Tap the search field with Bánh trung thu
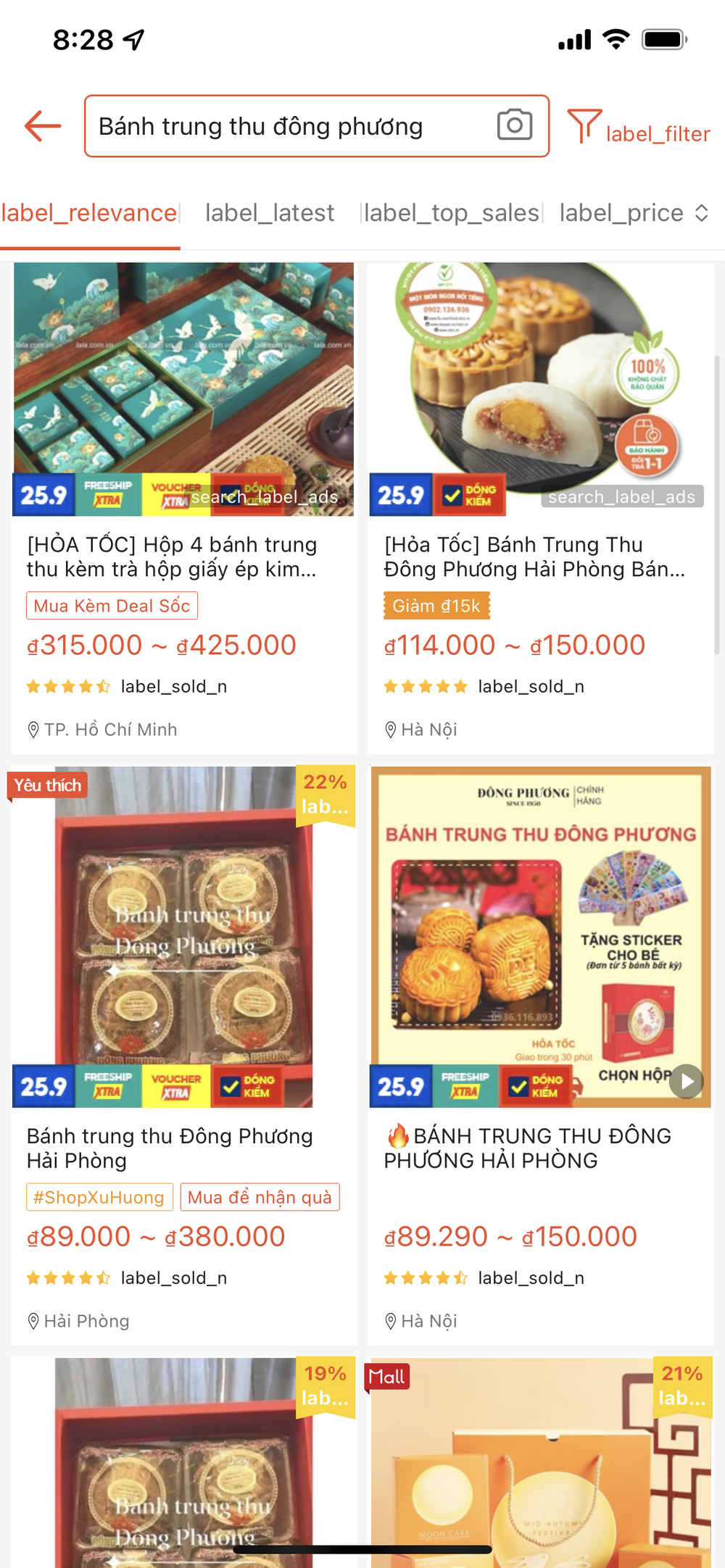 tap(290, 126)
